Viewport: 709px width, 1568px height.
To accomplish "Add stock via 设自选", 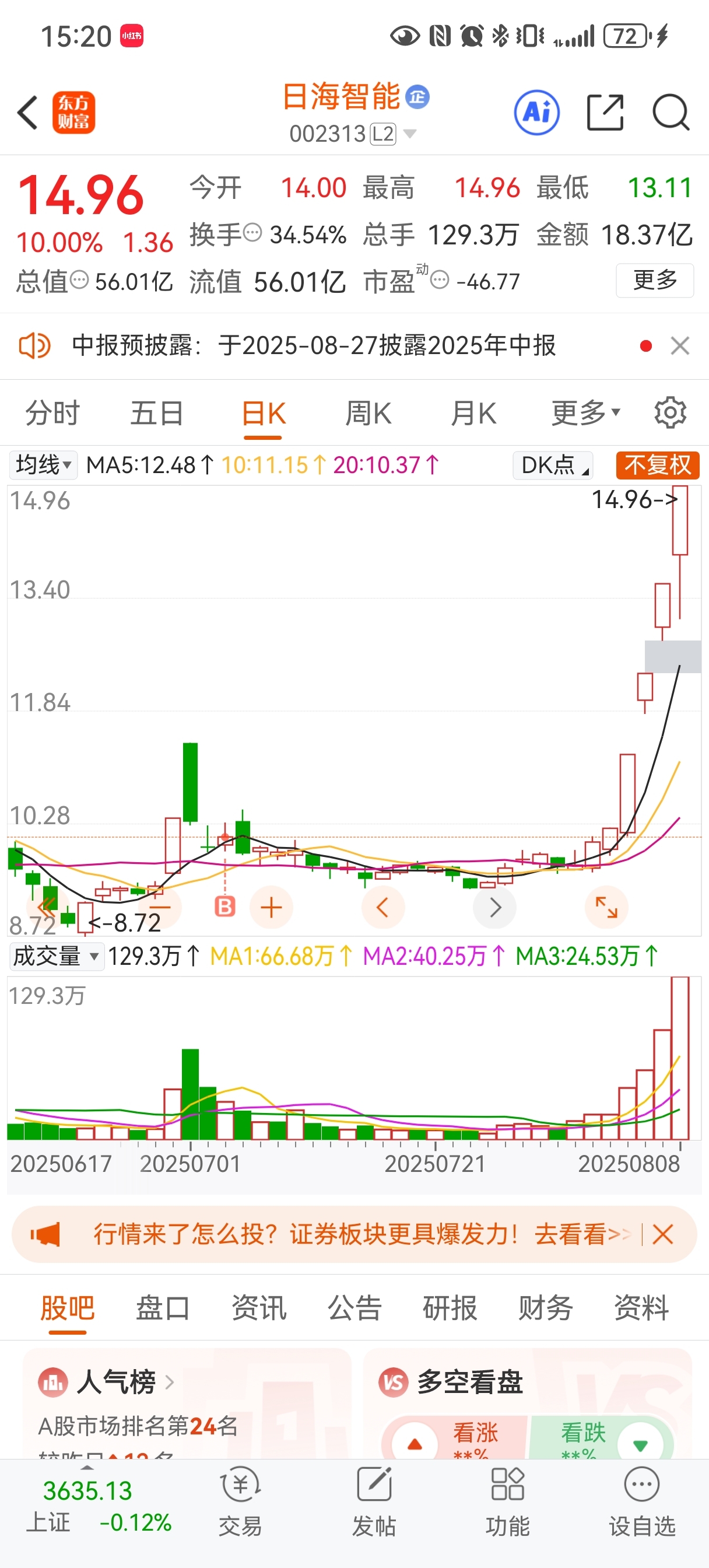I will [x=642, y=1500].
